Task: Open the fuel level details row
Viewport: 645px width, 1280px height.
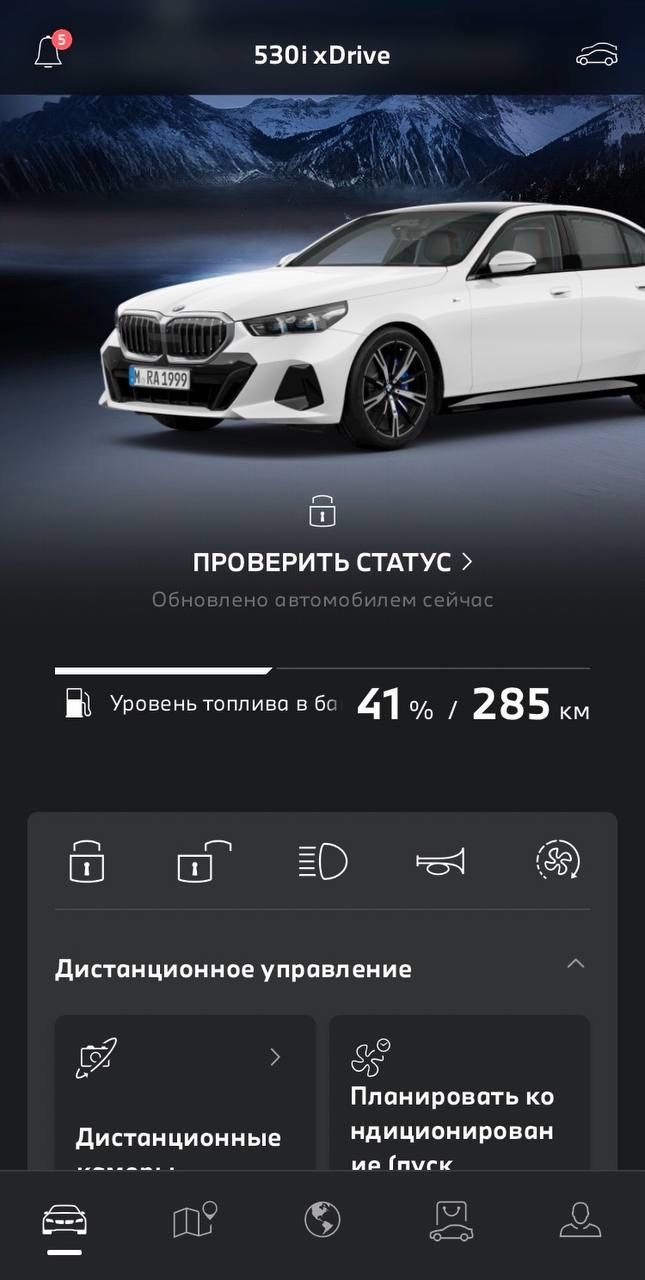Action: coord(322,704)
